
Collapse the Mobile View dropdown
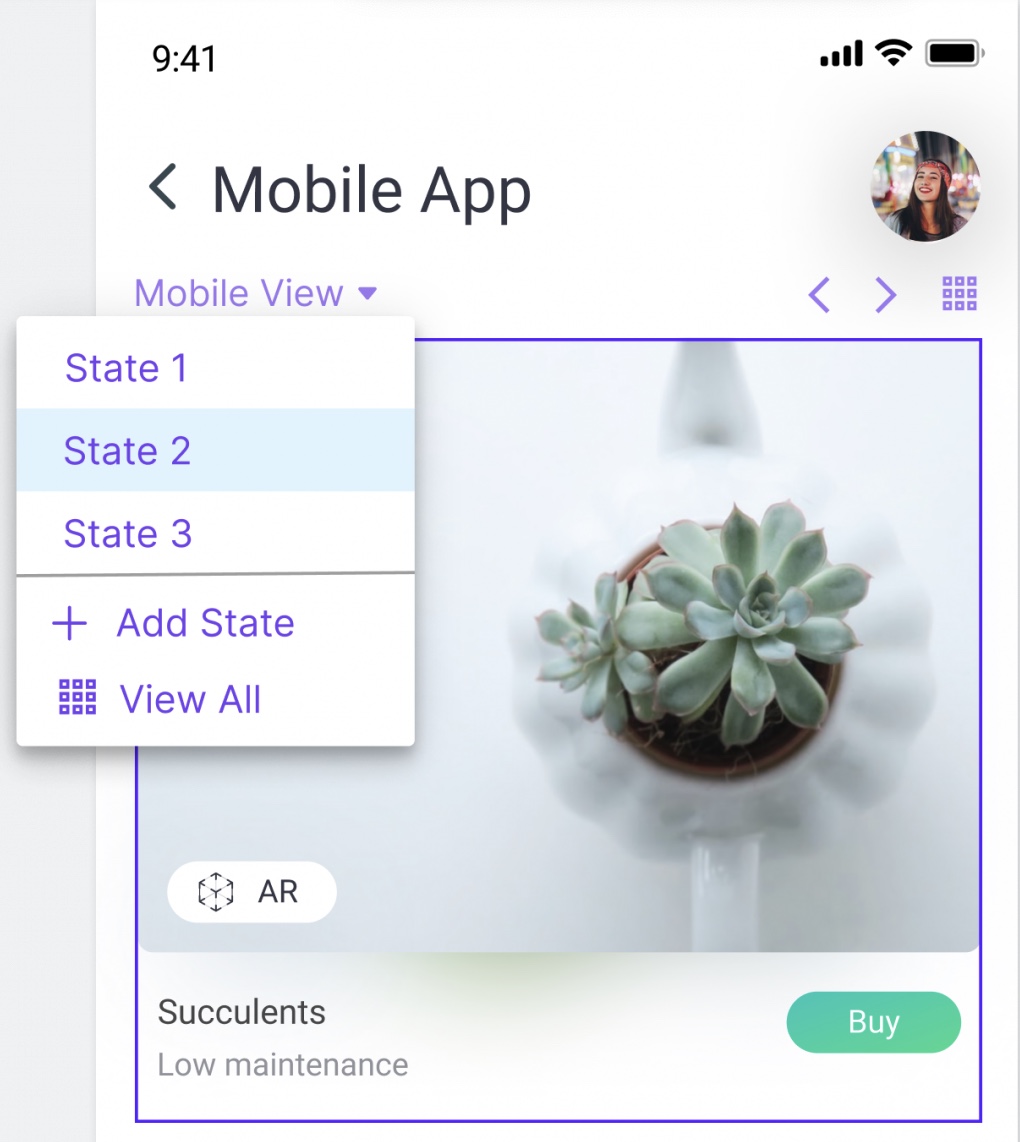[256, 294]
